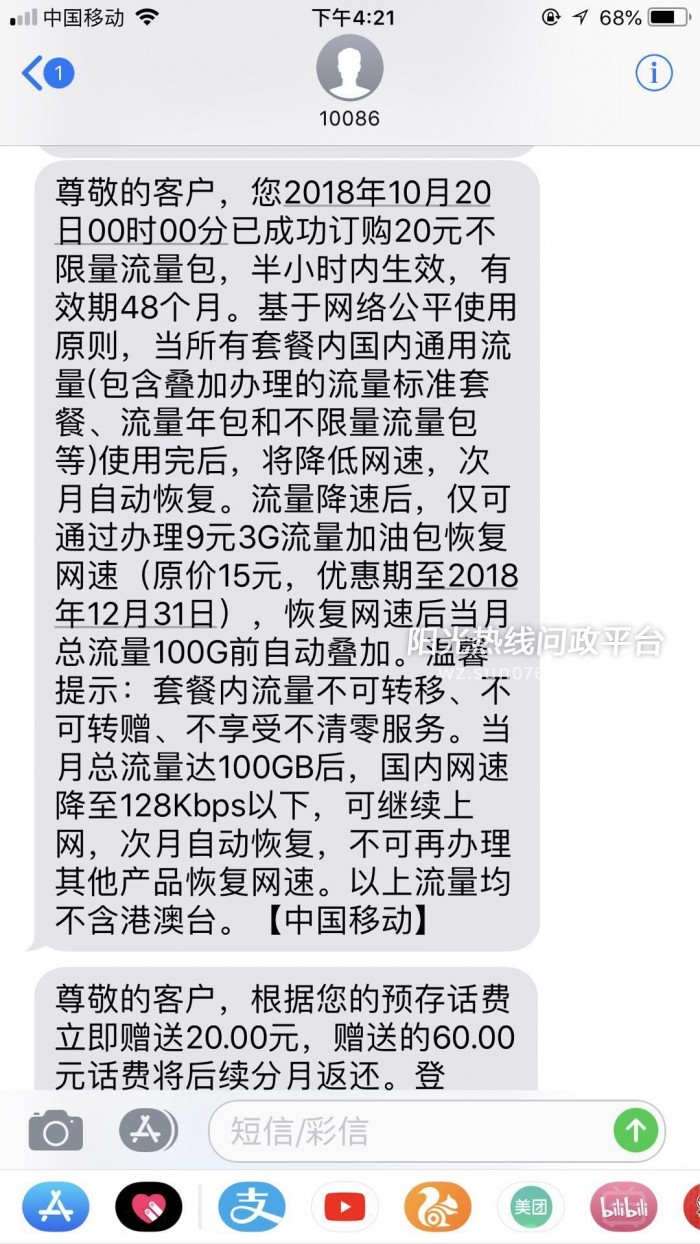Open conversation details info icon
Viewport: 700px width, 1244px height.
[654, 72]
